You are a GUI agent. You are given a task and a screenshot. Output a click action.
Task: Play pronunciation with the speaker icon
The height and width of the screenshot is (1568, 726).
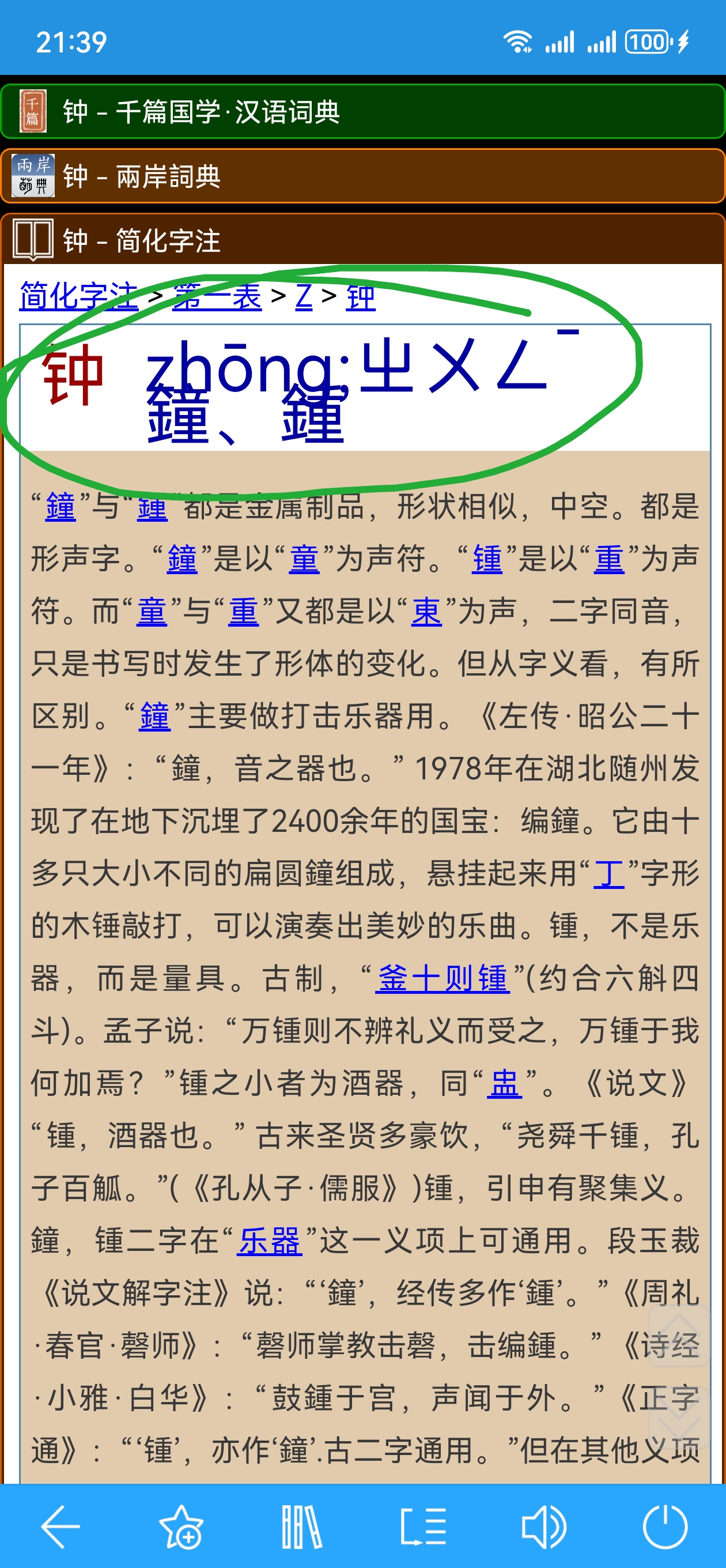544,1526
